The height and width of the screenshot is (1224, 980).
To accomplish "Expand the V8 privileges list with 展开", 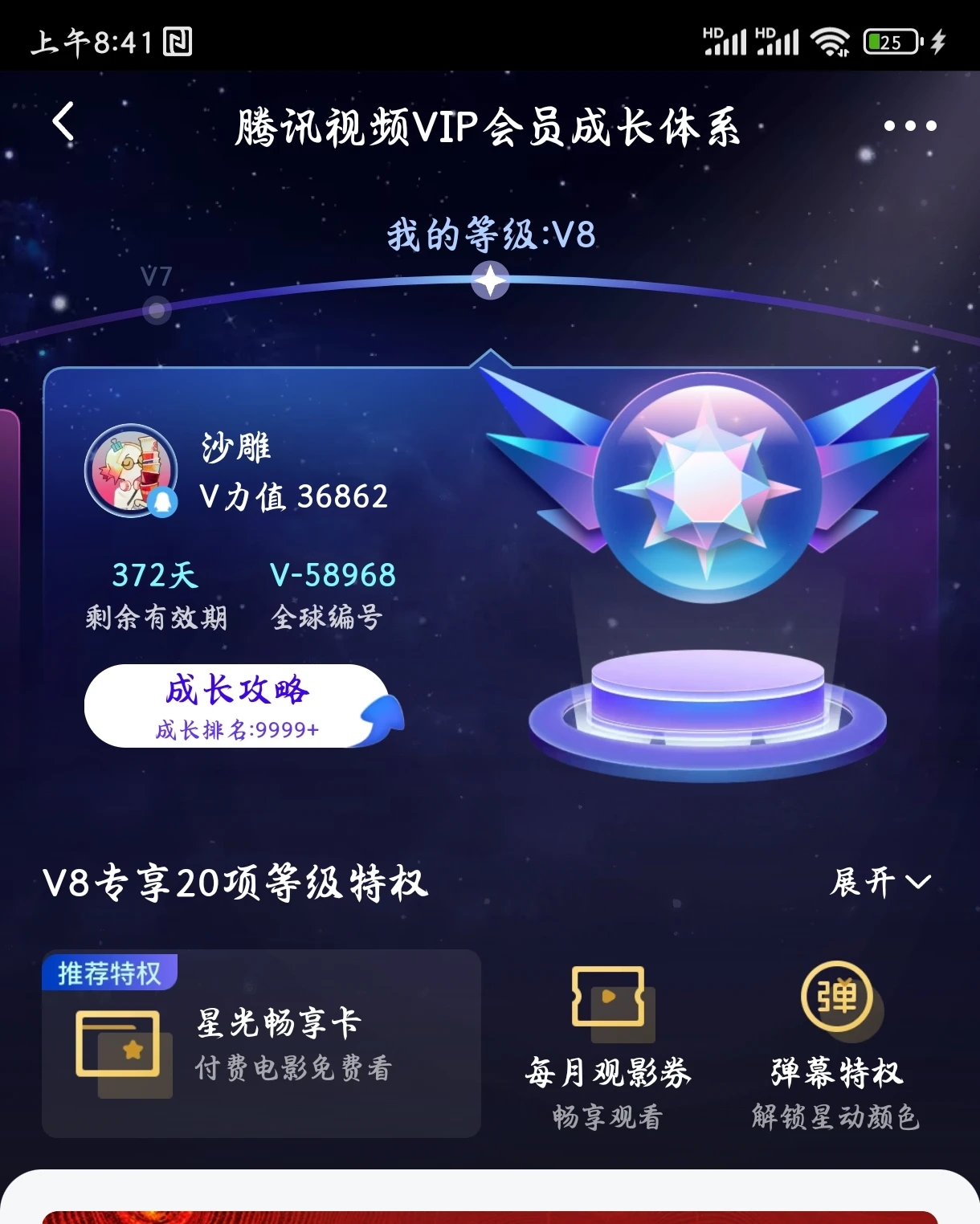I will click(x=880, y=883).
